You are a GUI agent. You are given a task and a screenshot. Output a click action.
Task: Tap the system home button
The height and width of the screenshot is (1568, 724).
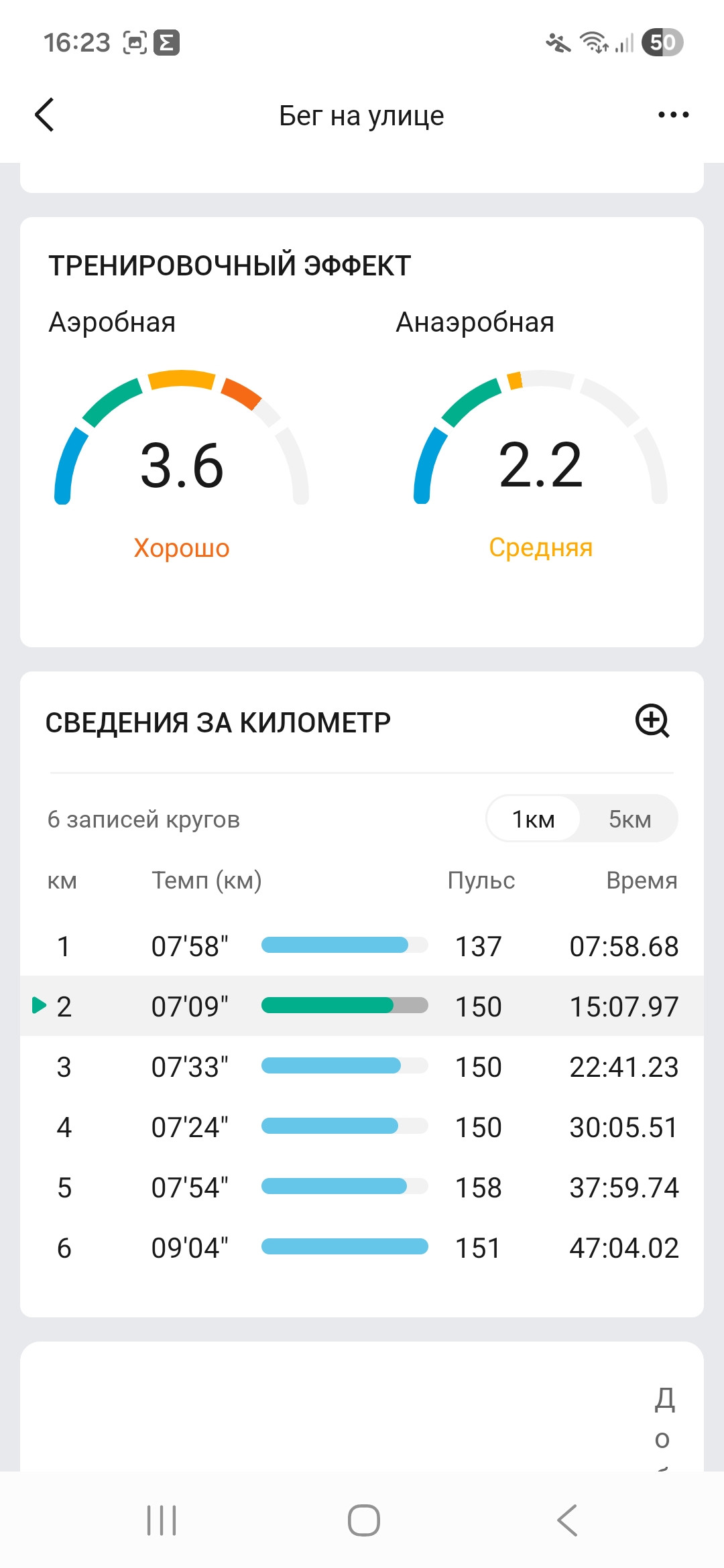pos(363,1520)
